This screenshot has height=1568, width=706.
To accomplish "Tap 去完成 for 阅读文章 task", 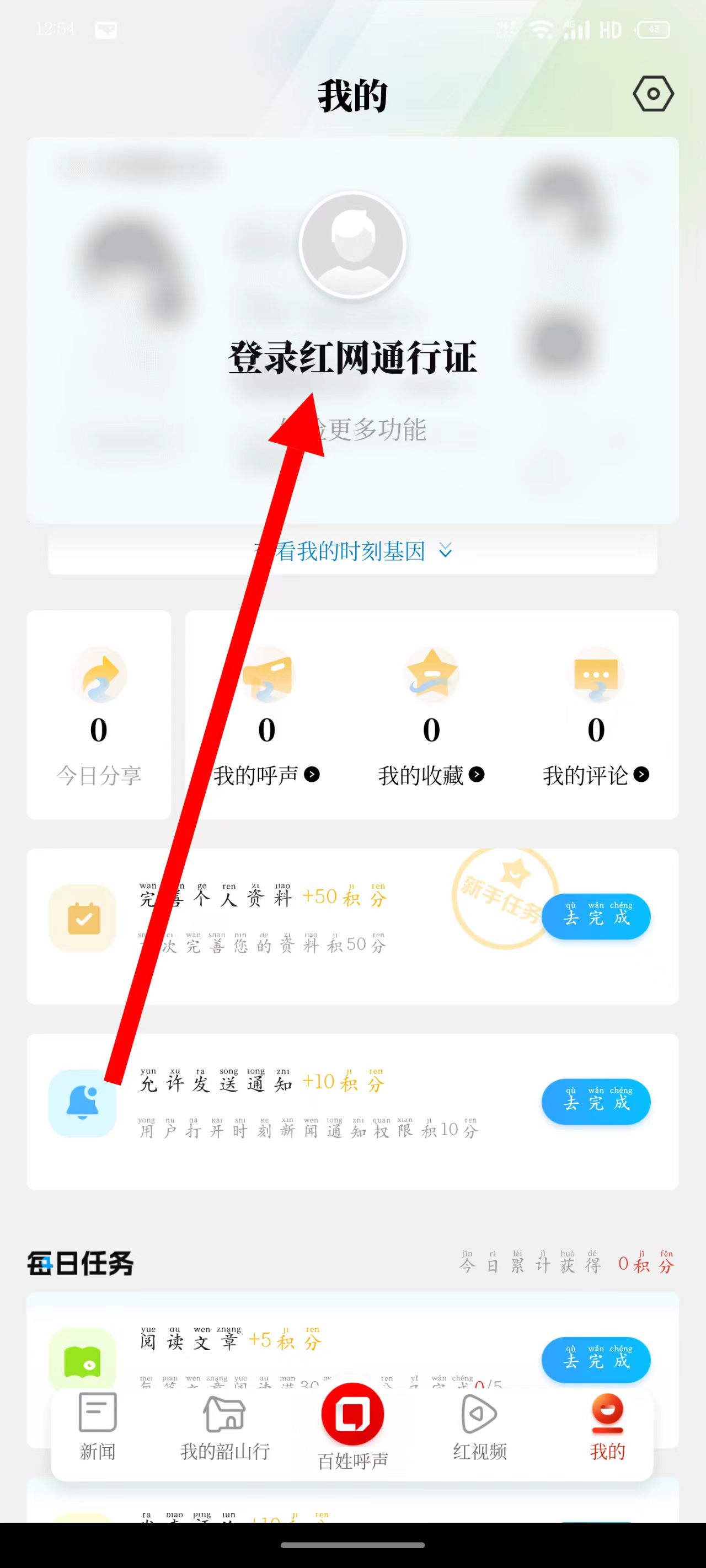I will (595, 1360).
